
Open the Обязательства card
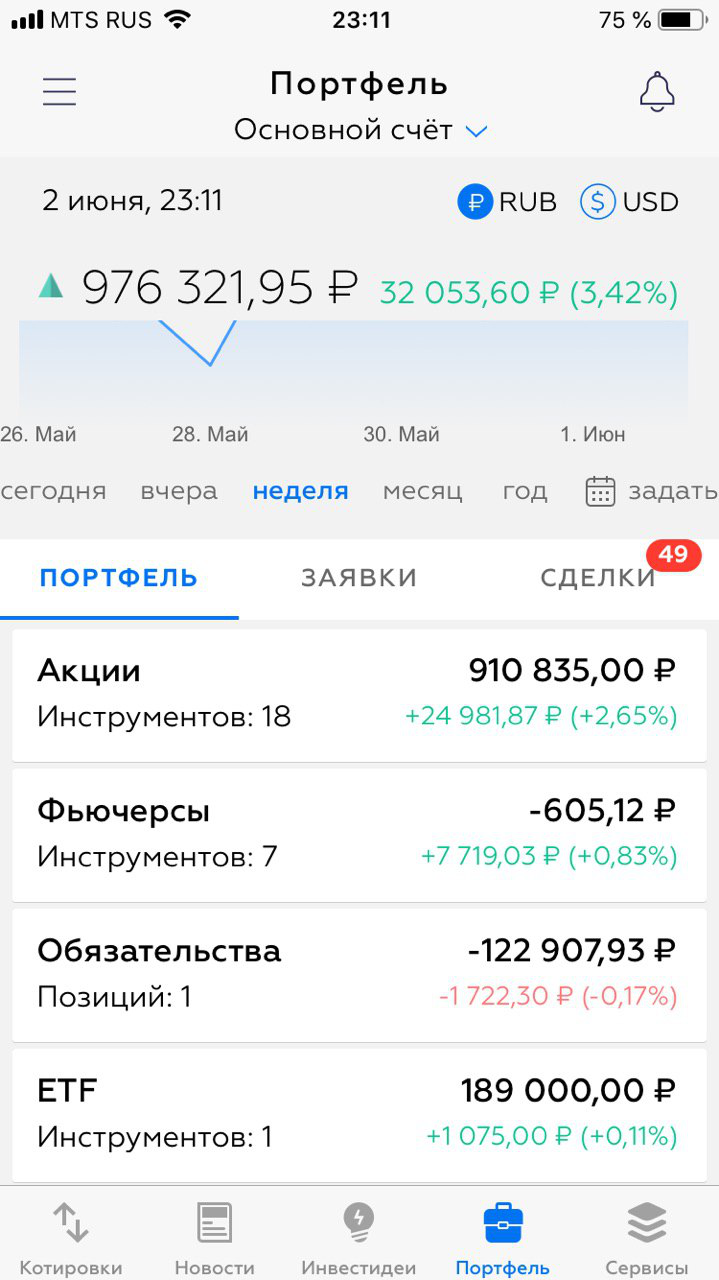point(359,974)
